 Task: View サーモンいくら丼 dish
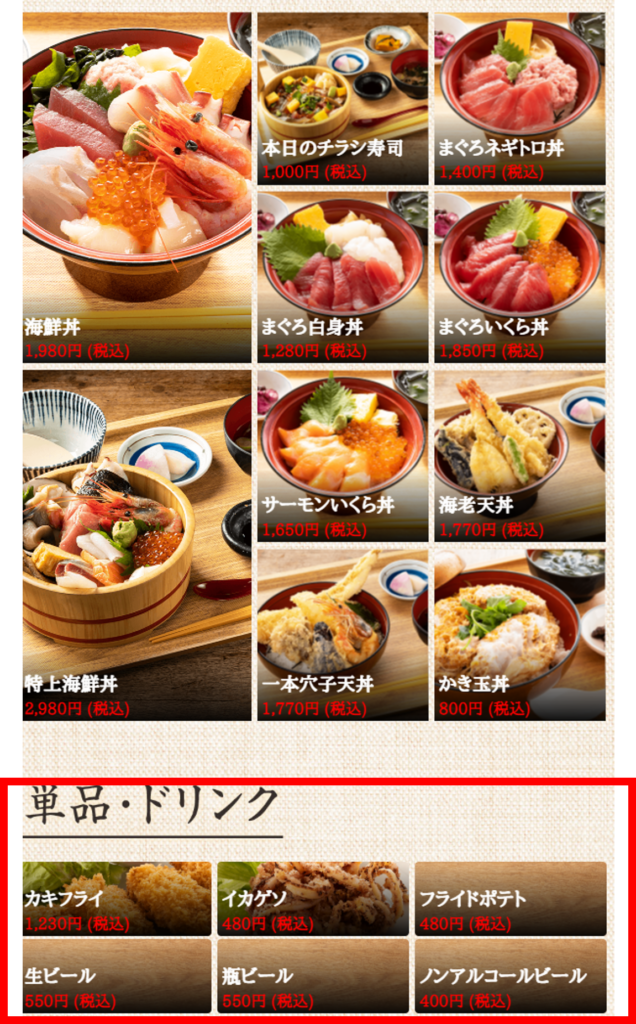342,455
